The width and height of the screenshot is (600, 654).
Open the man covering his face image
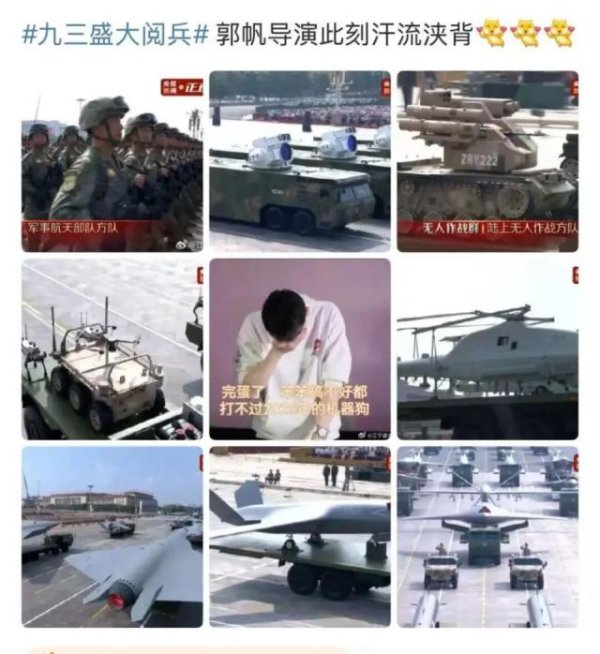[x=300, y=349]
